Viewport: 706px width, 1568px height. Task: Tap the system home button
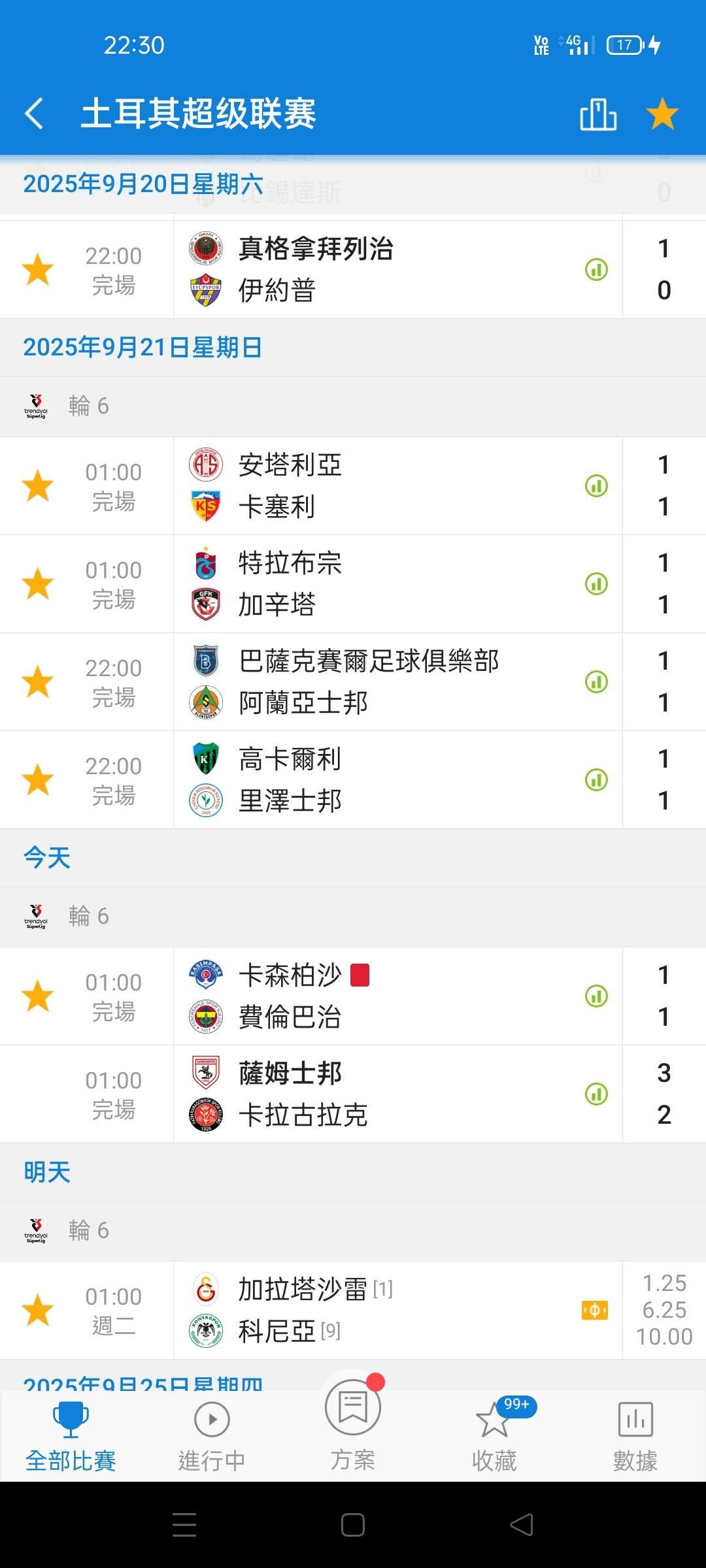[x=353, y=1525]
